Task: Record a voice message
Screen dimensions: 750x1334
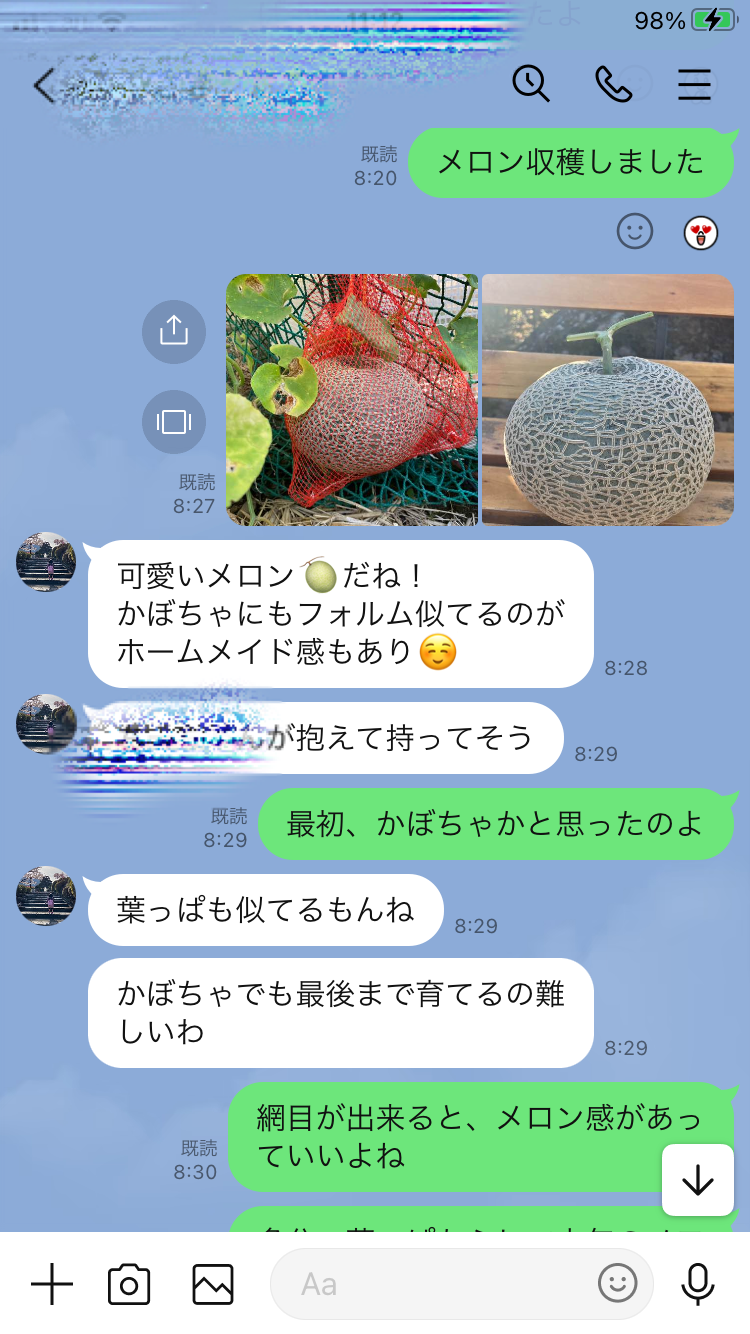Action: click(698, 1284)
